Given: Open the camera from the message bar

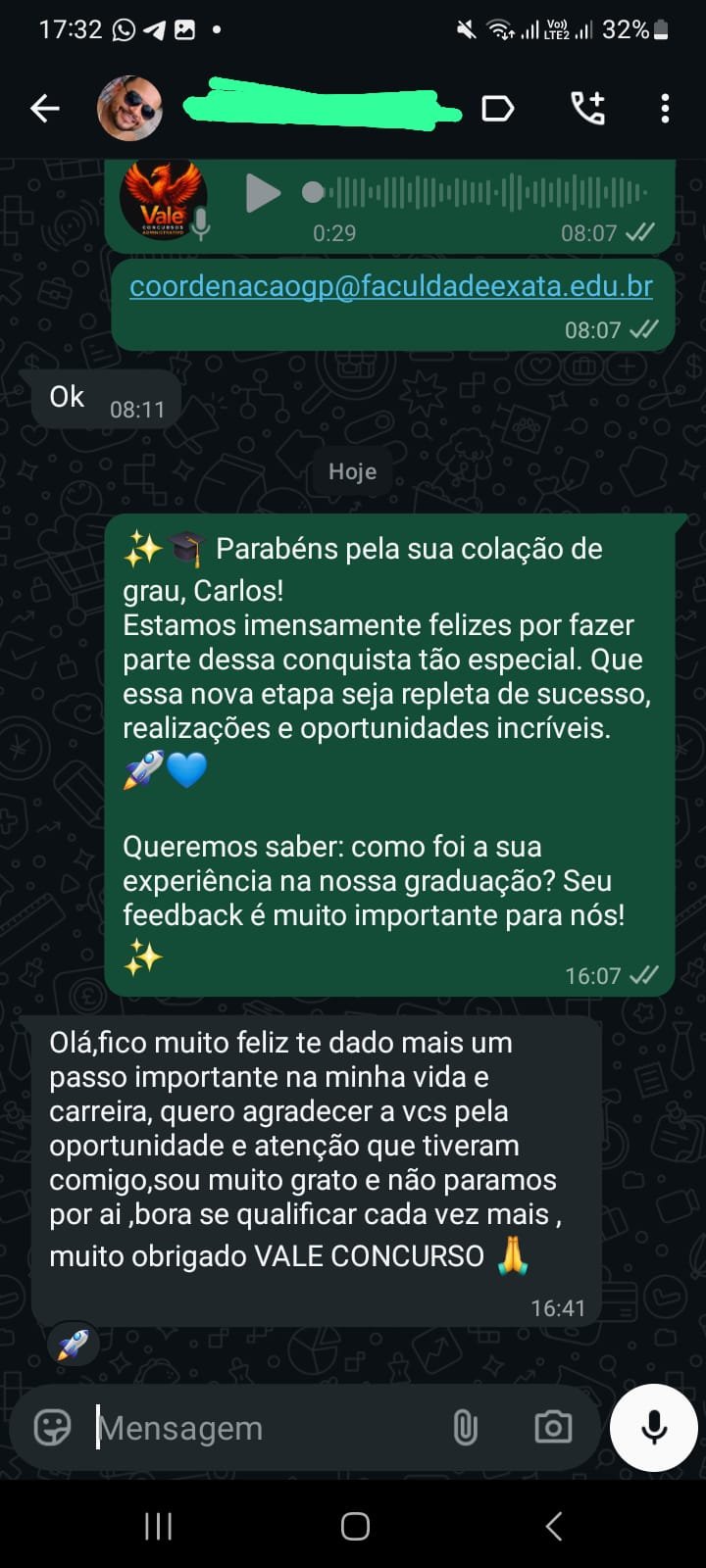Looking at the screenshot, I should pyautogui.click(x=553, y=1428).
